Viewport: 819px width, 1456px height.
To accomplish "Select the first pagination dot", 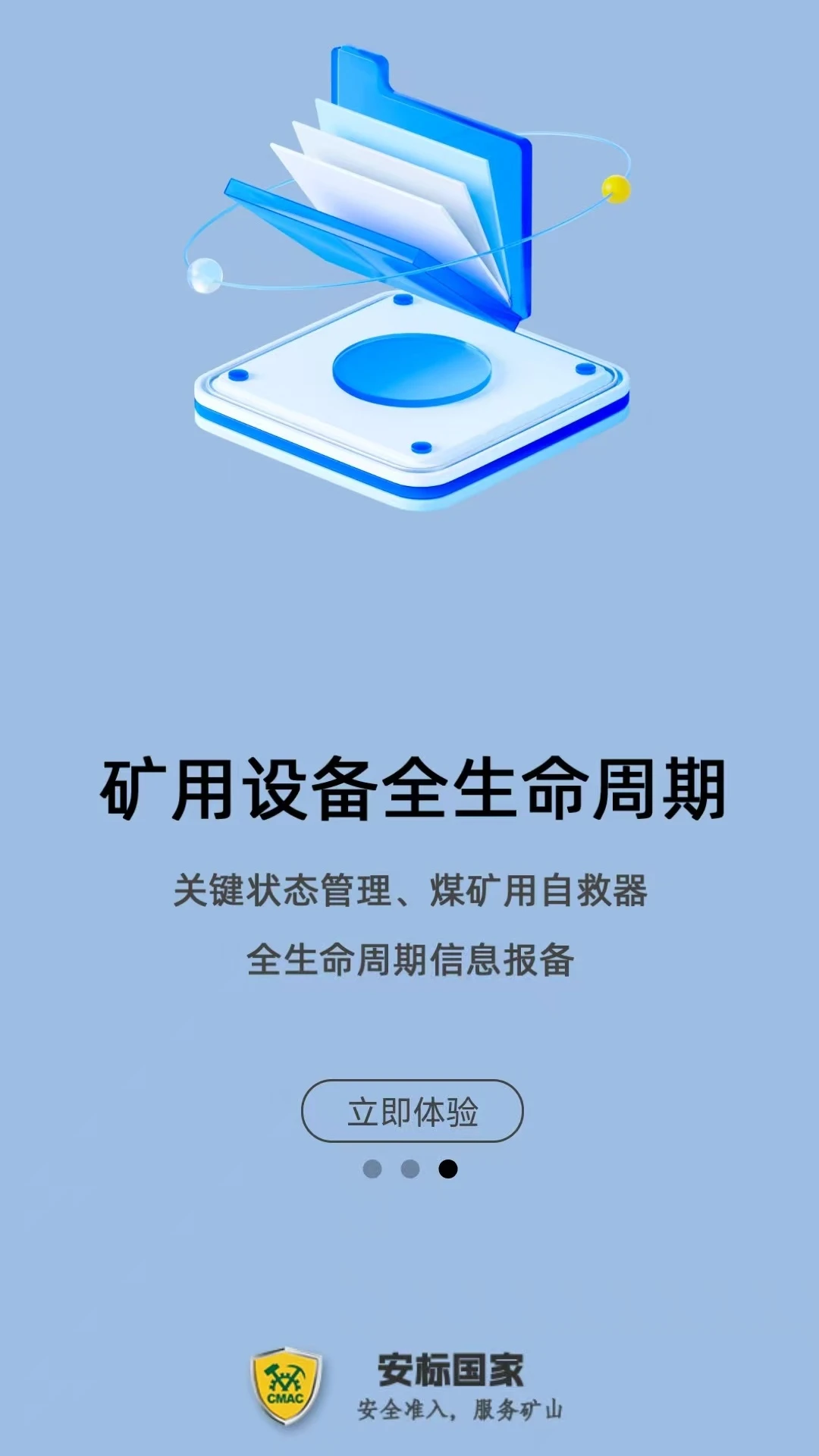I will (x=373, y=1169).
